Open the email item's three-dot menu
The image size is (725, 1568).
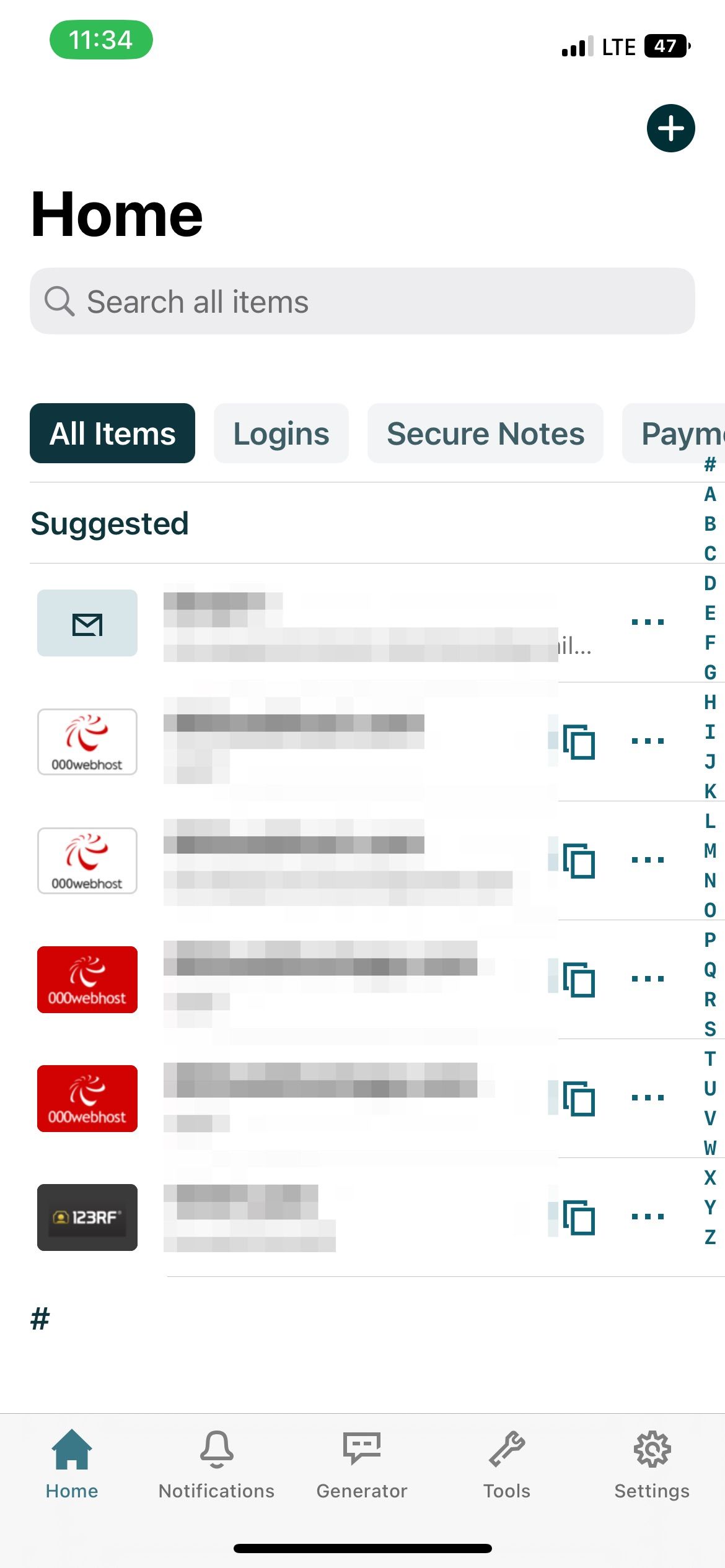(x=648, y=622)
